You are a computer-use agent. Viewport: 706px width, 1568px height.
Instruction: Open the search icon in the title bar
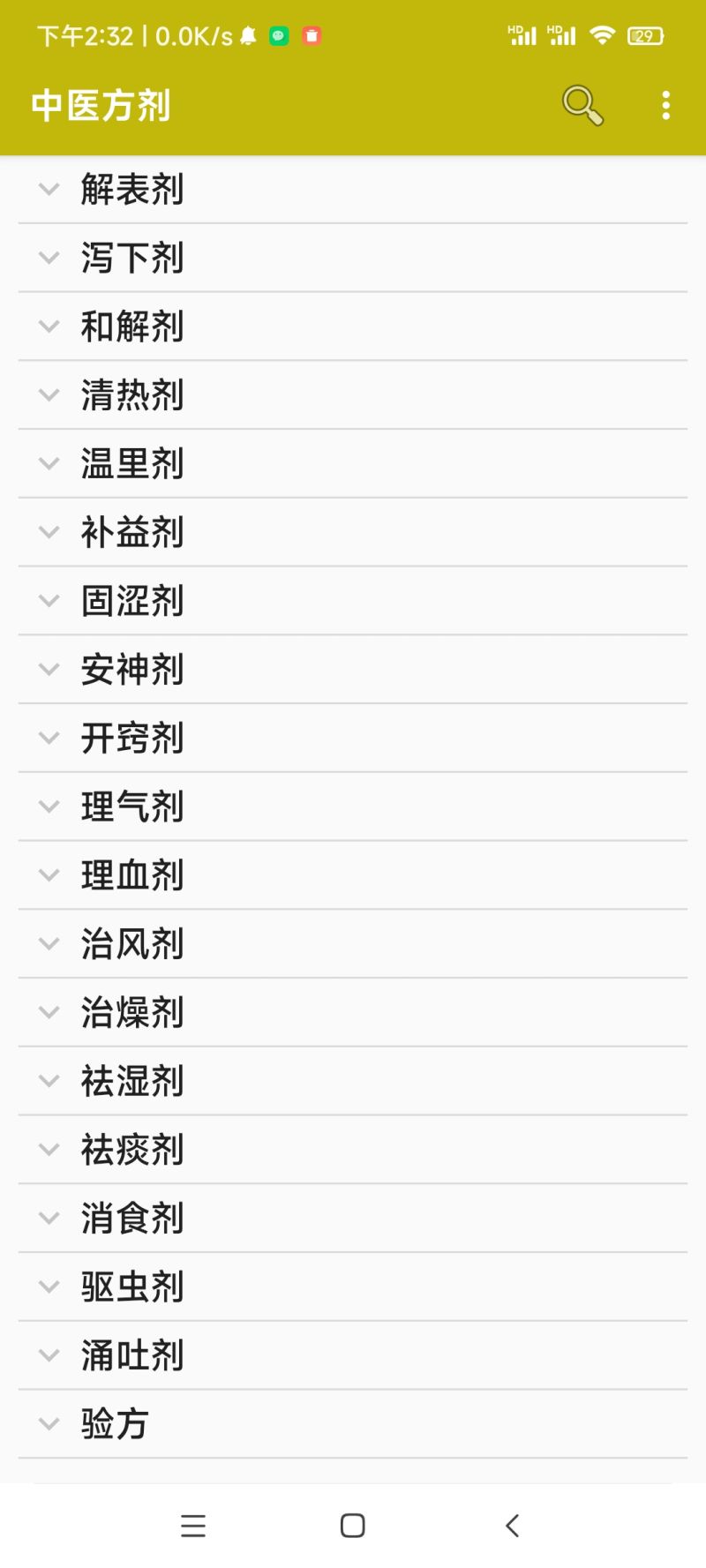(x=581, y=104)
